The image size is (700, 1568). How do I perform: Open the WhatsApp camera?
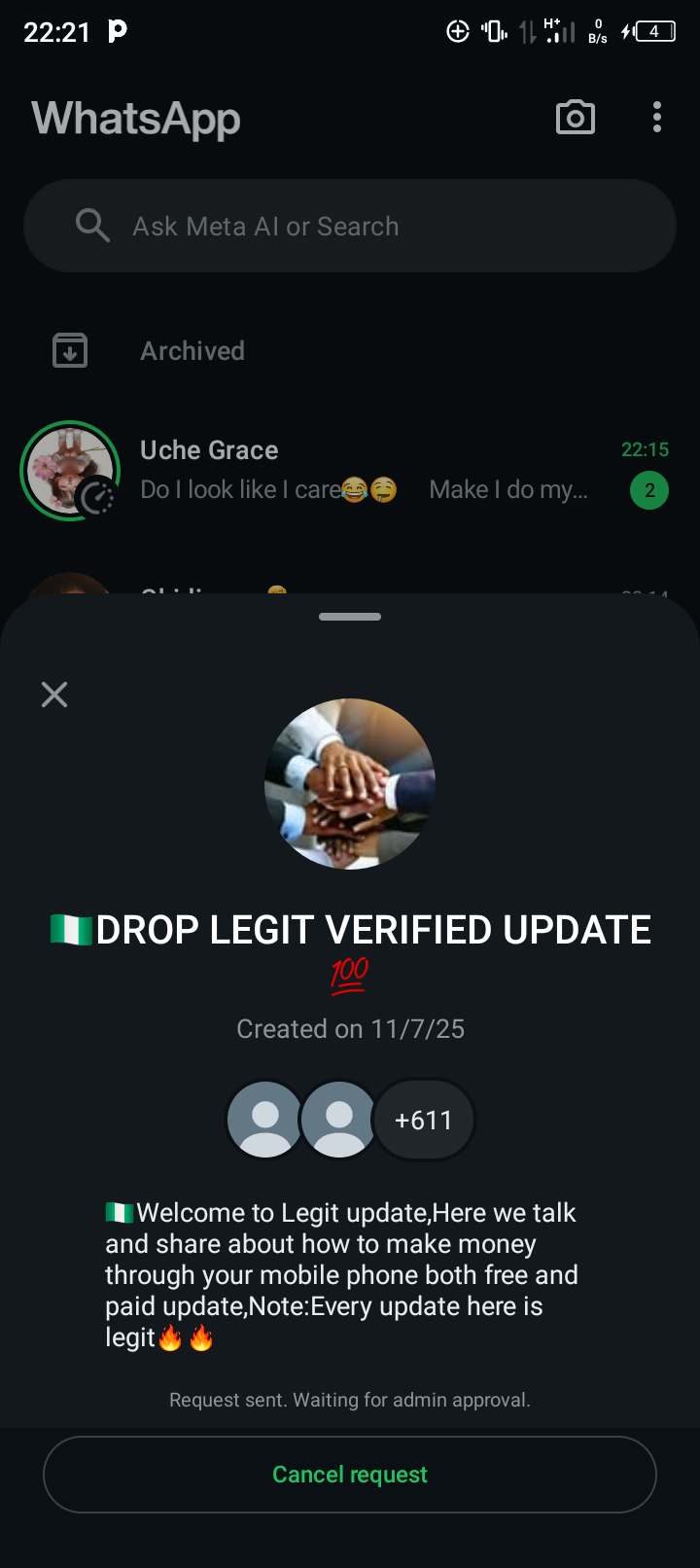click(x=576, y=118)
